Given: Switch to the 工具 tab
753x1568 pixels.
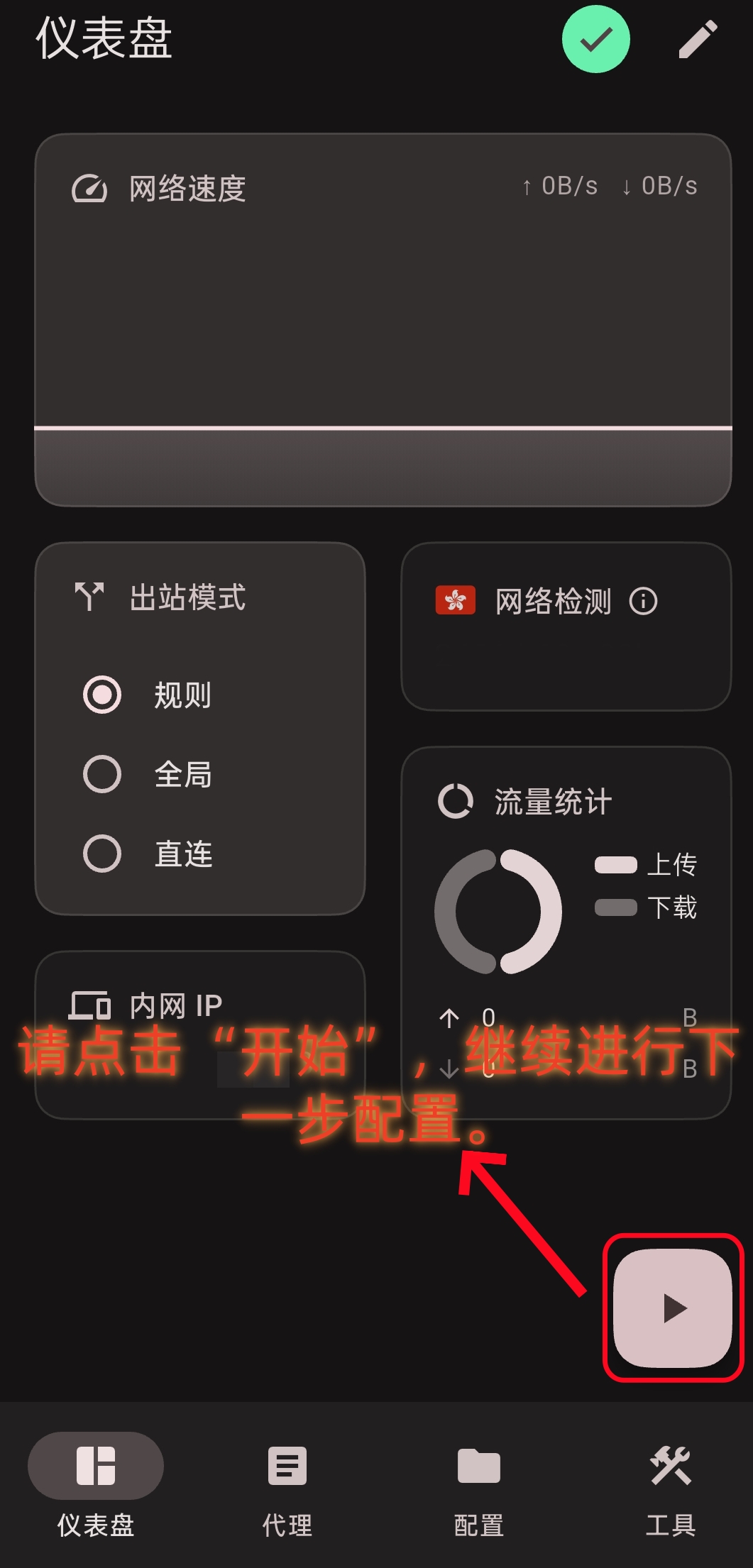Looking at the screenshot, I should (x=670, y=1483).
